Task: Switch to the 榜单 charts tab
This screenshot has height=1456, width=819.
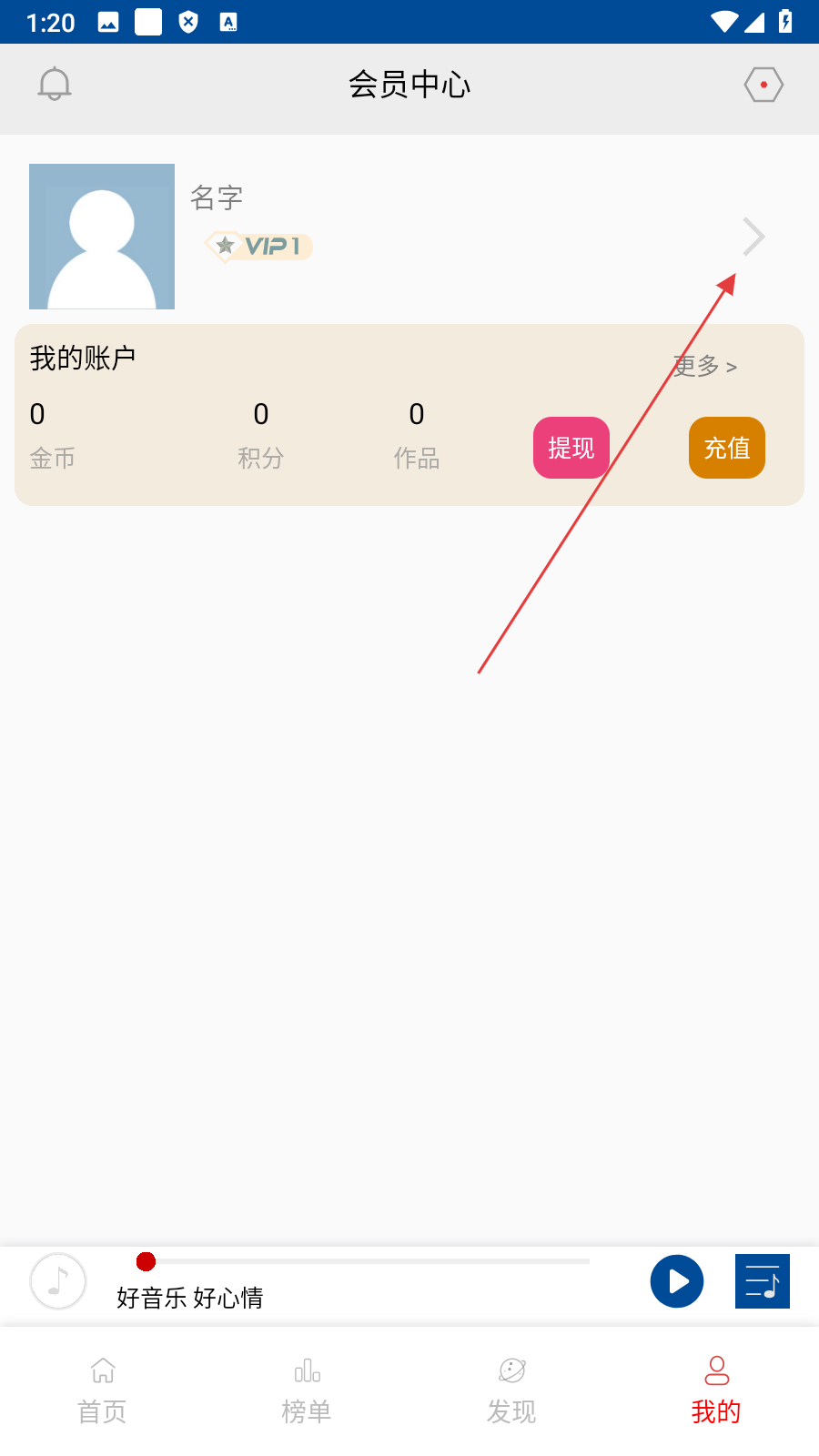Action: tap(307, 1390)
